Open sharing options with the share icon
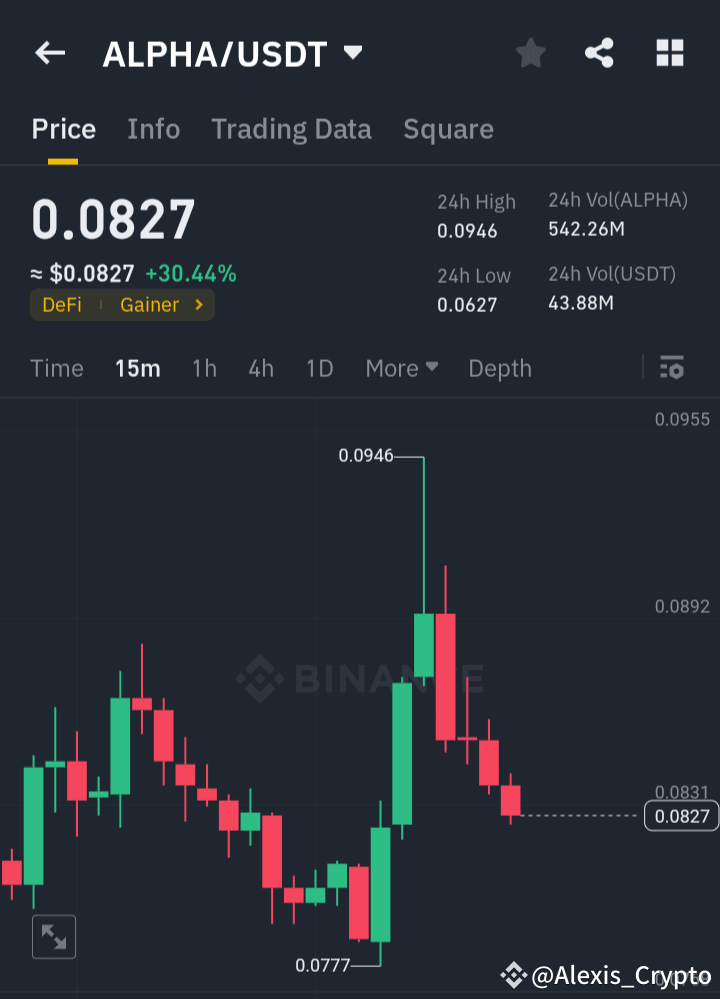Image resolution: width=720 pixels, height=999 pixels. coord(599,53)
